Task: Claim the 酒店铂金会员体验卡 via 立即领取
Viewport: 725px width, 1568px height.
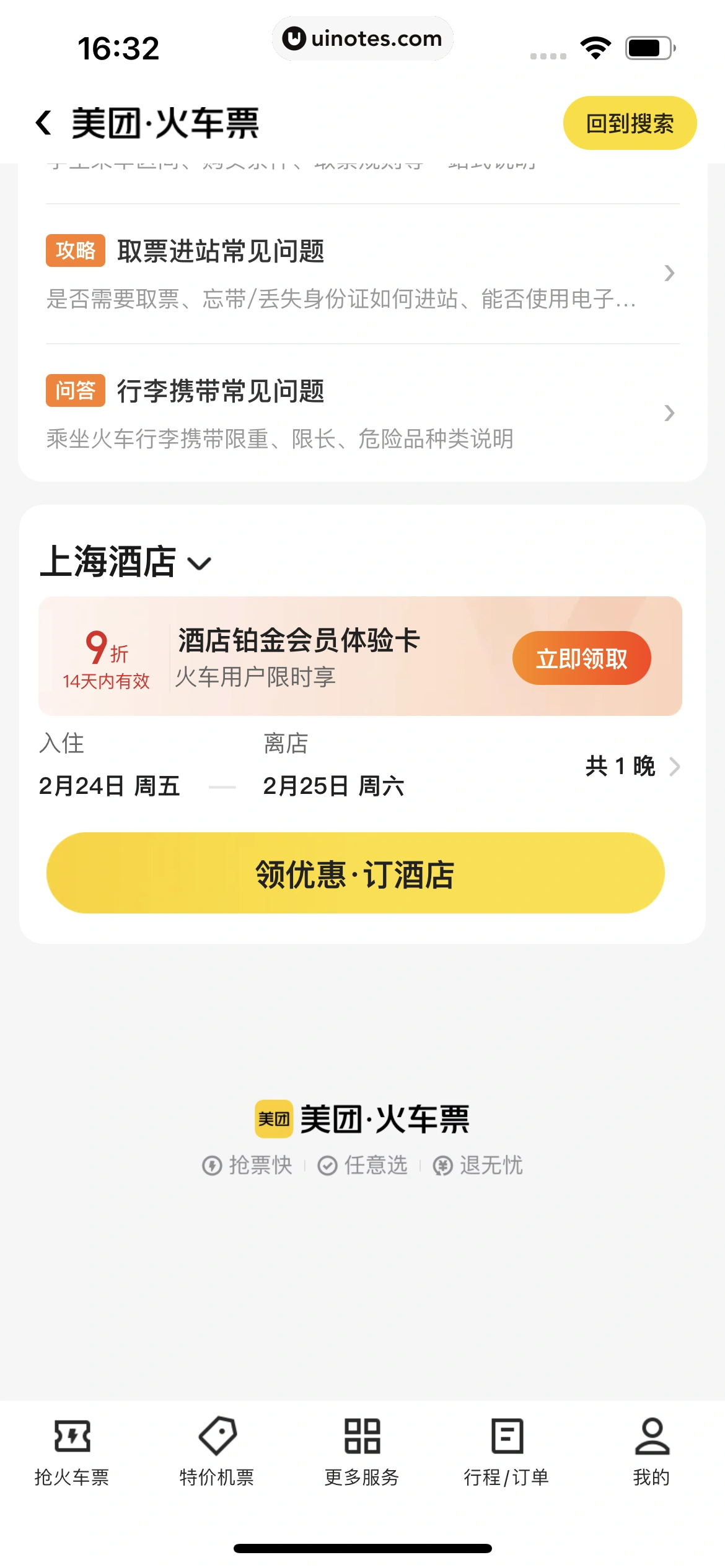Action: click(581, 658)
